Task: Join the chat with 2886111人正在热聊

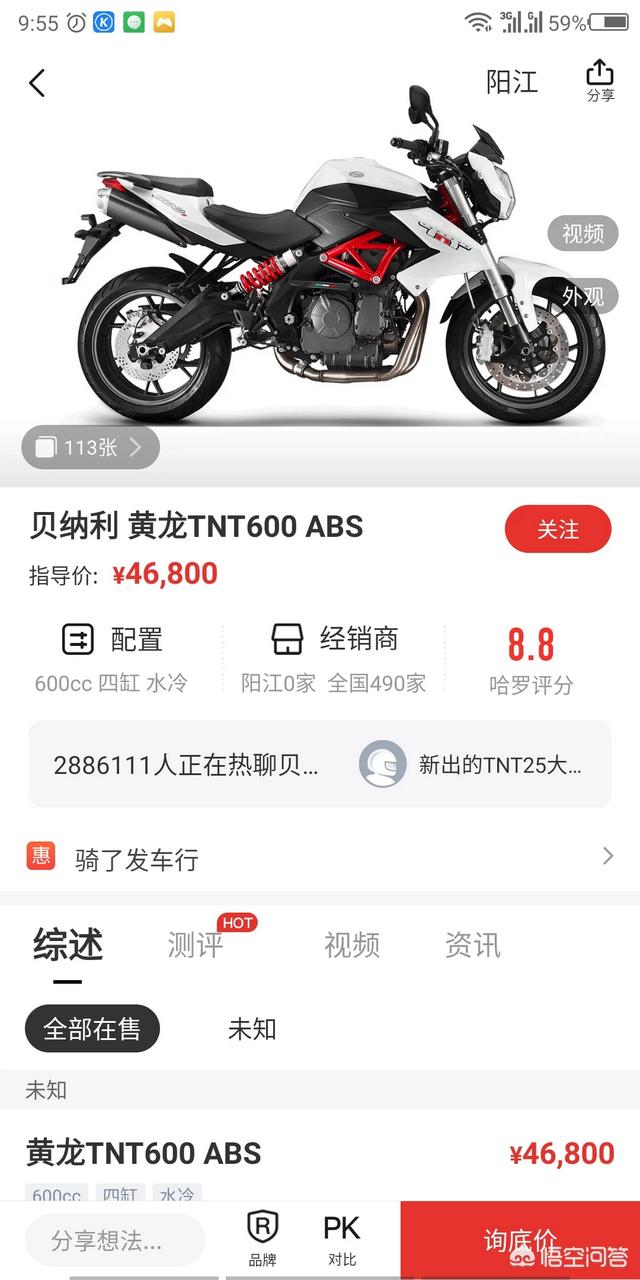Action: pos(186,765)
